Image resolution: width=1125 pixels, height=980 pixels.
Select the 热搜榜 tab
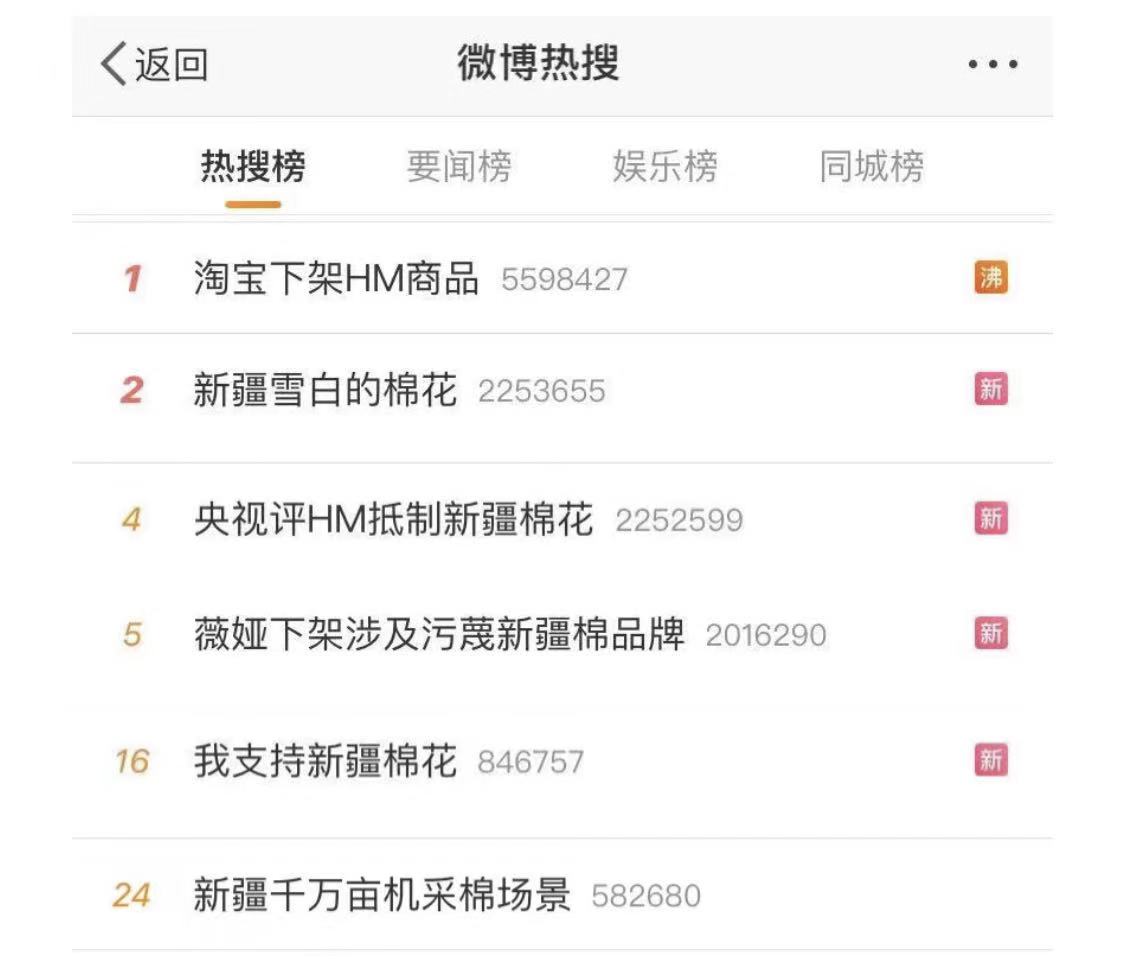pos(253,166)
